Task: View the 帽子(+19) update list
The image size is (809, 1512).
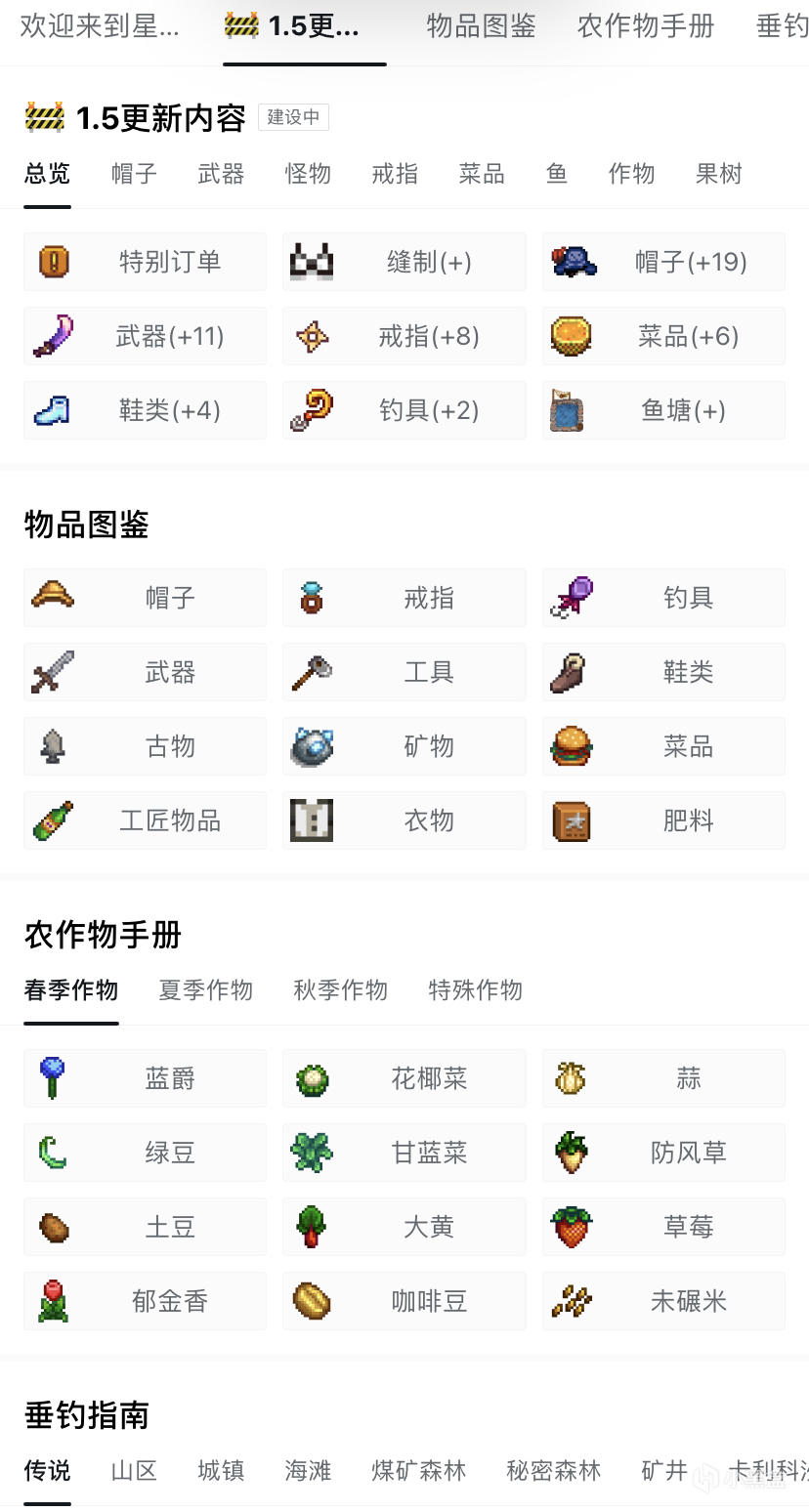Action: [663, 262]
